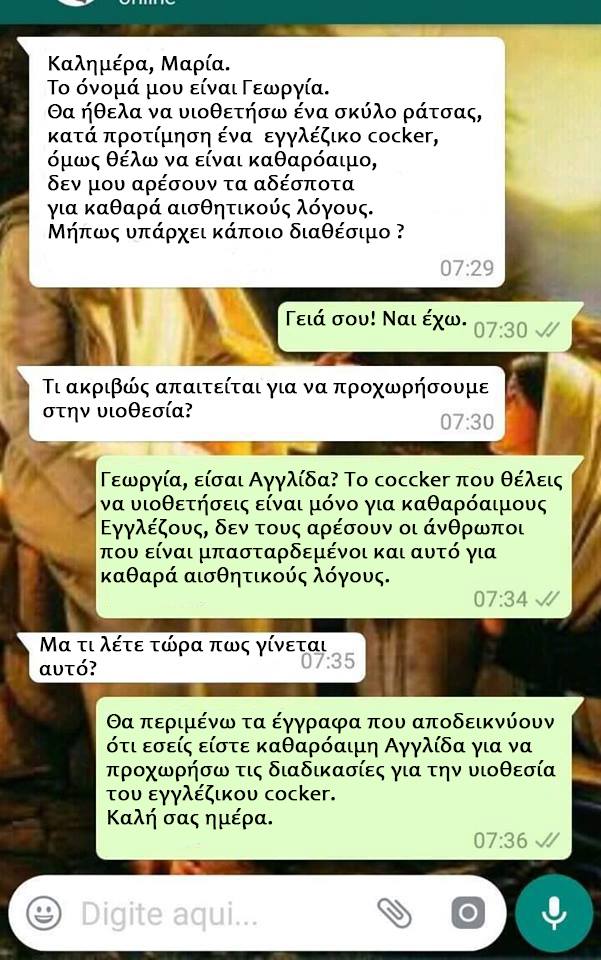Open the emoji picker
This screenshot has width=601, height=960.
click(x=41, y=912)
